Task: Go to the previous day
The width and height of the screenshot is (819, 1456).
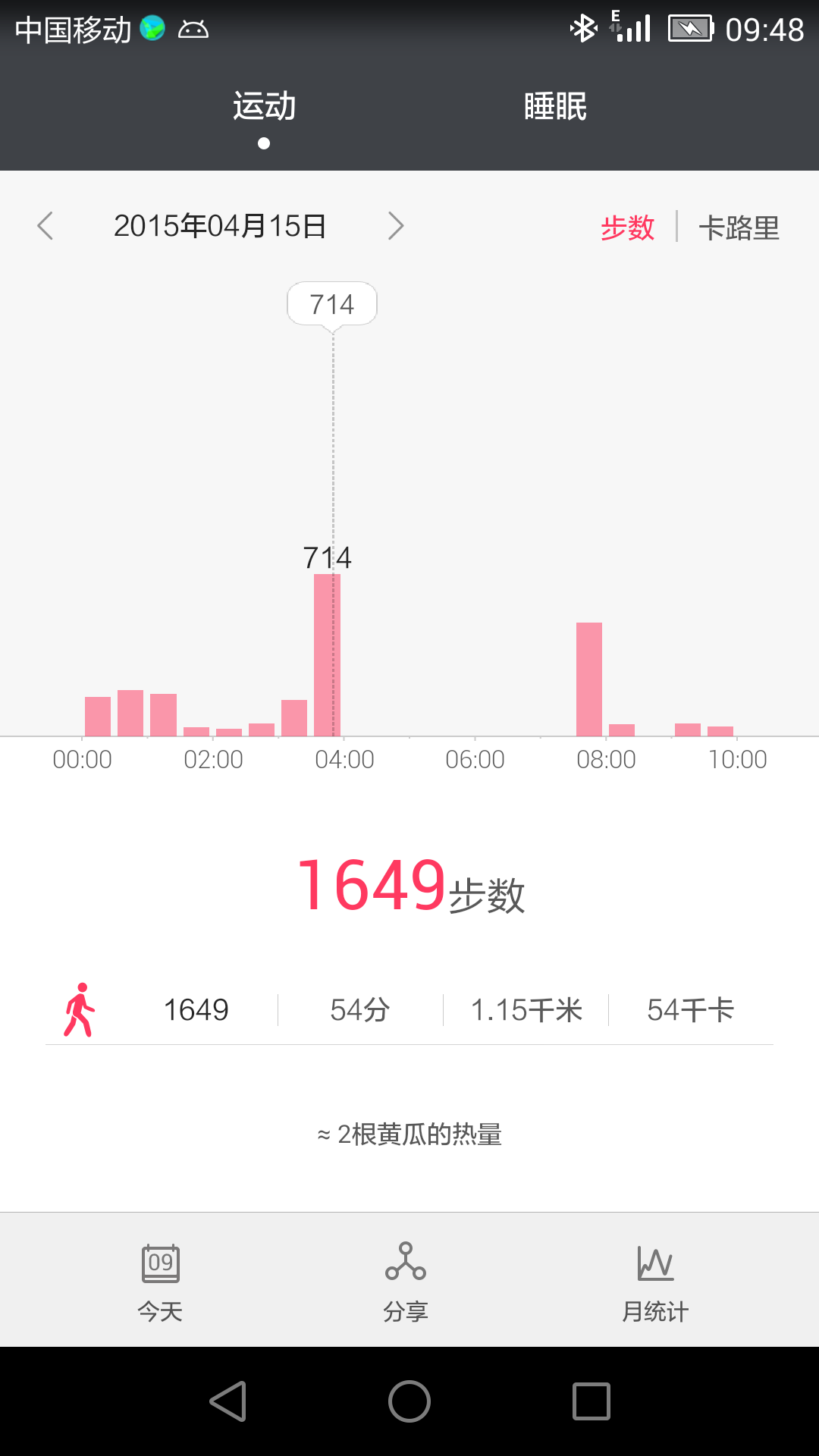Action: coord(45,226)
